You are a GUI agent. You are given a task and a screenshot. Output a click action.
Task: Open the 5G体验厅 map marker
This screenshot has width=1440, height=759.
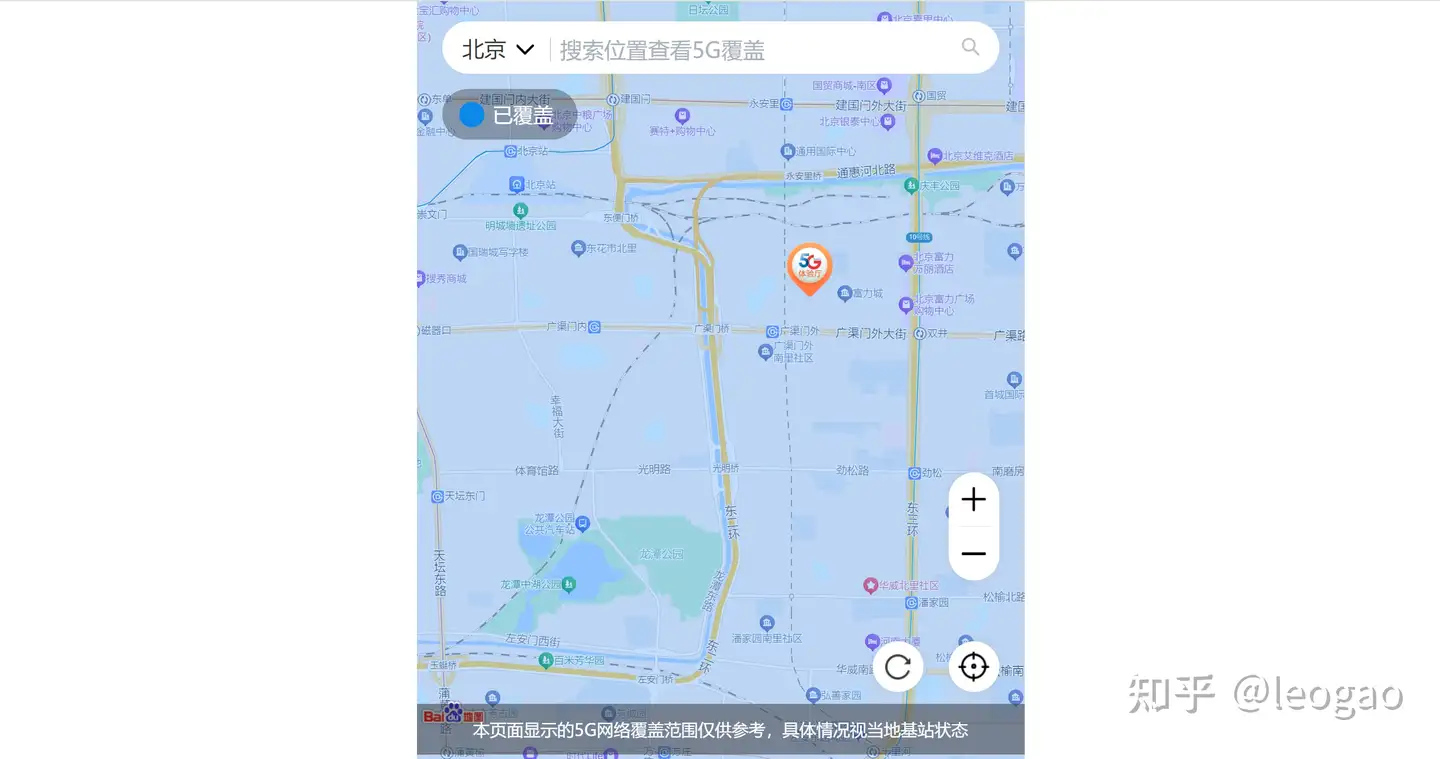pos(809,268)
